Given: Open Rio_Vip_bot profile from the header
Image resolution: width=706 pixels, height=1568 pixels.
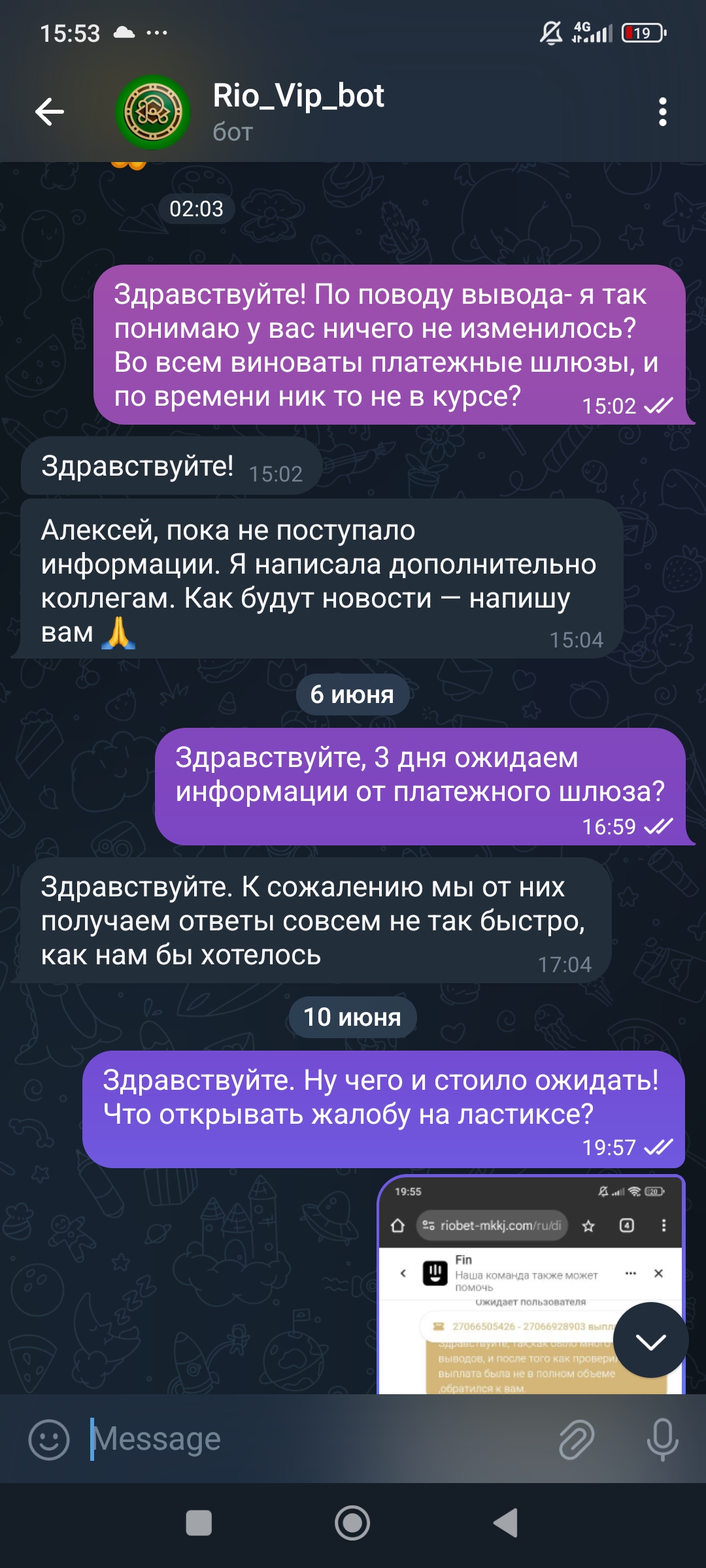Looking at the screenshot, I should coord(298,111).
